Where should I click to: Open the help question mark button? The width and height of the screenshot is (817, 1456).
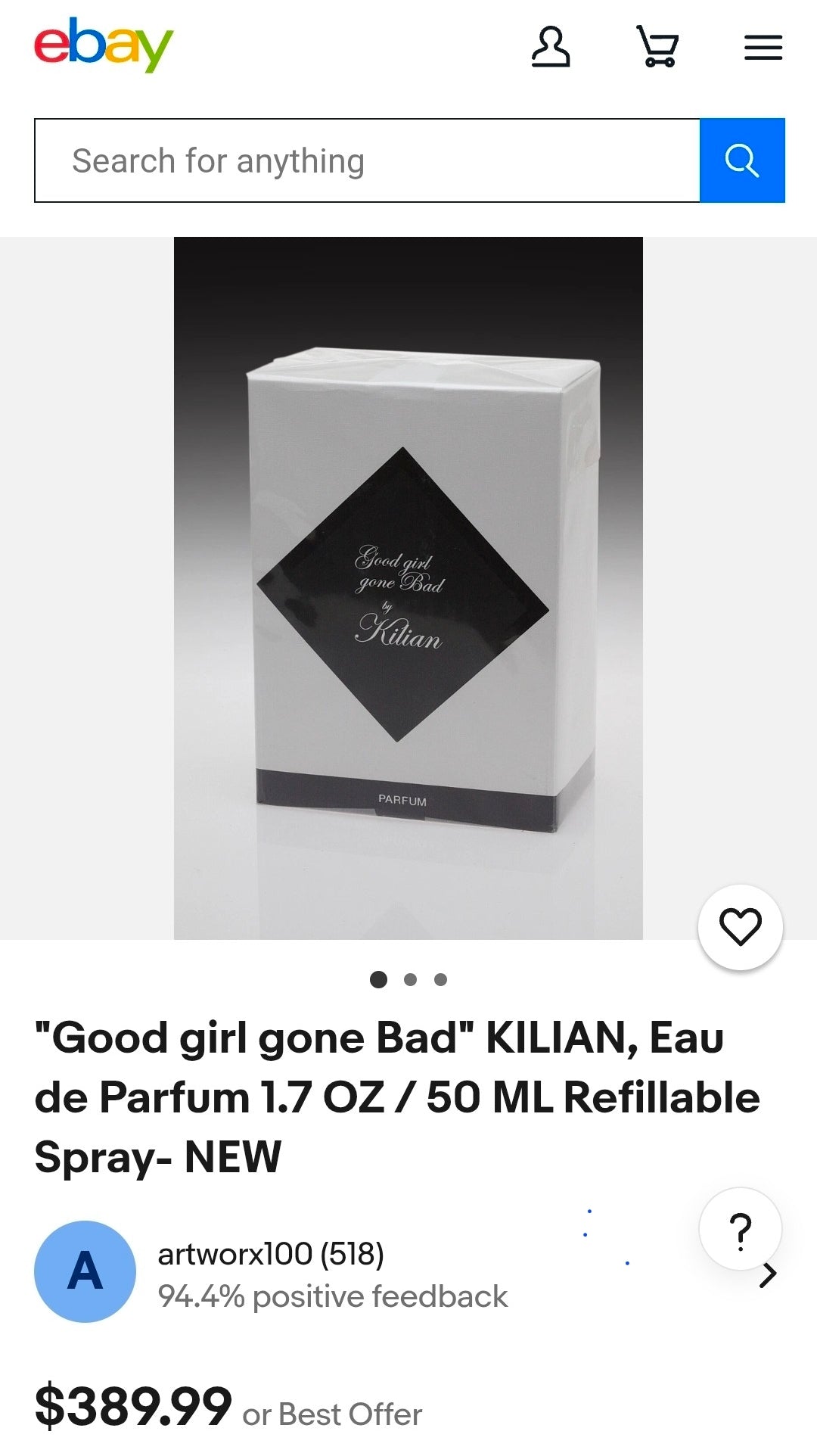click(x=740, y=1230)
